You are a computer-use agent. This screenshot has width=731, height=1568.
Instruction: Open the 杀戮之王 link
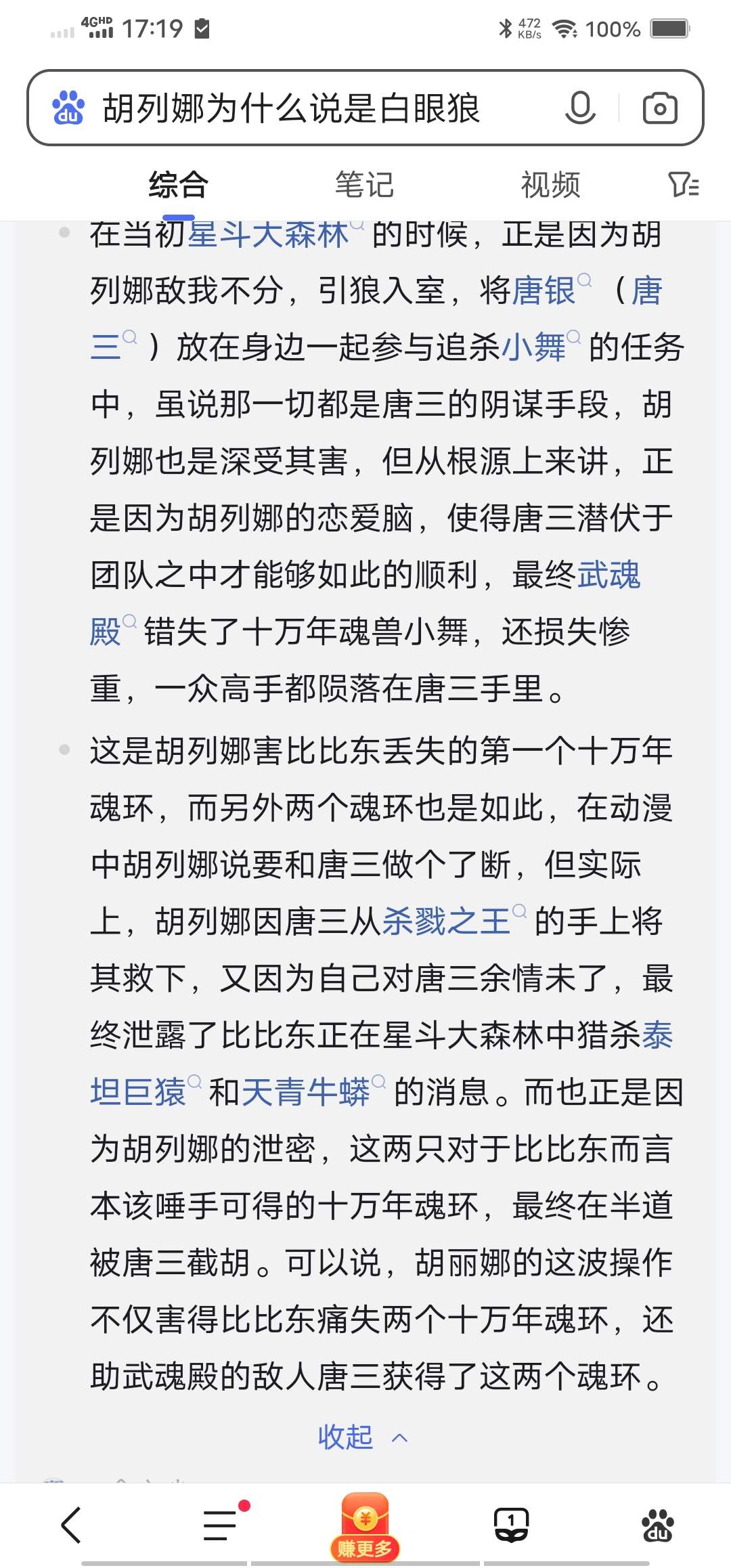click(447, 922)
